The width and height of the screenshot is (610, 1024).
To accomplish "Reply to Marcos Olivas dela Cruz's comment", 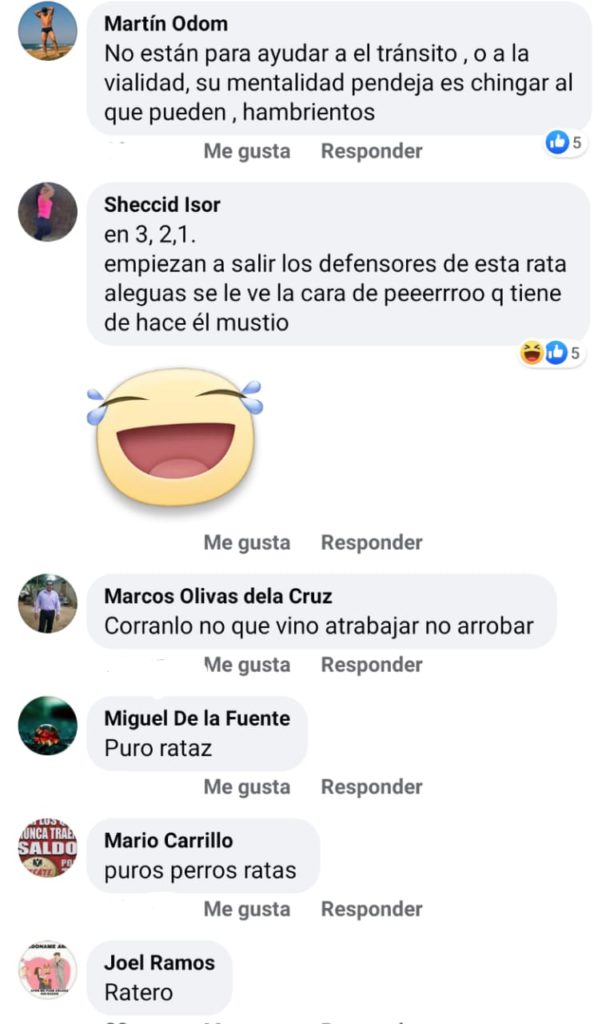I will [371, 665].
